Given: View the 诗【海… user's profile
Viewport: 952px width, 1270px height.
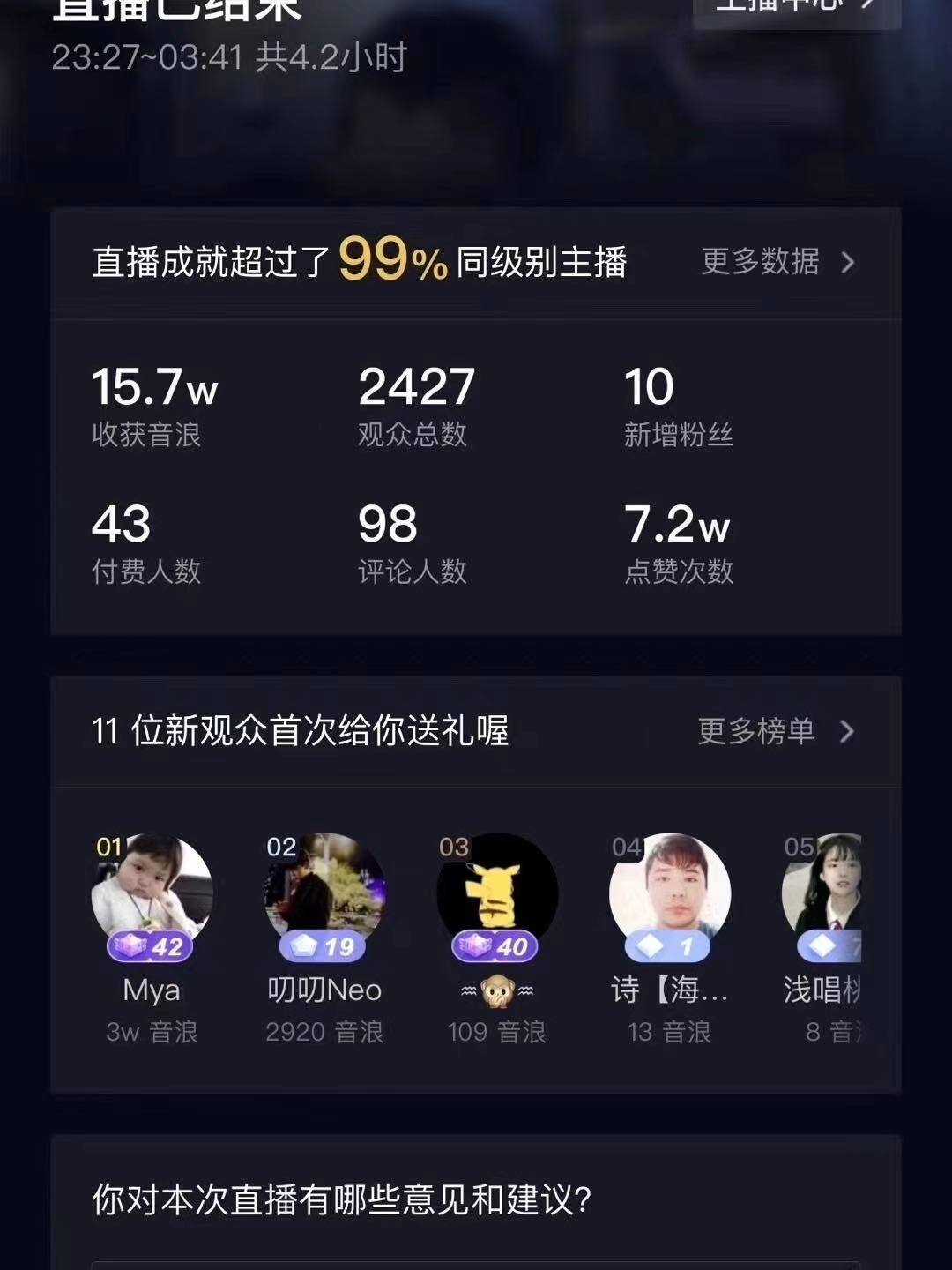Looking at the screenshot, I should [x=669, y=893].
